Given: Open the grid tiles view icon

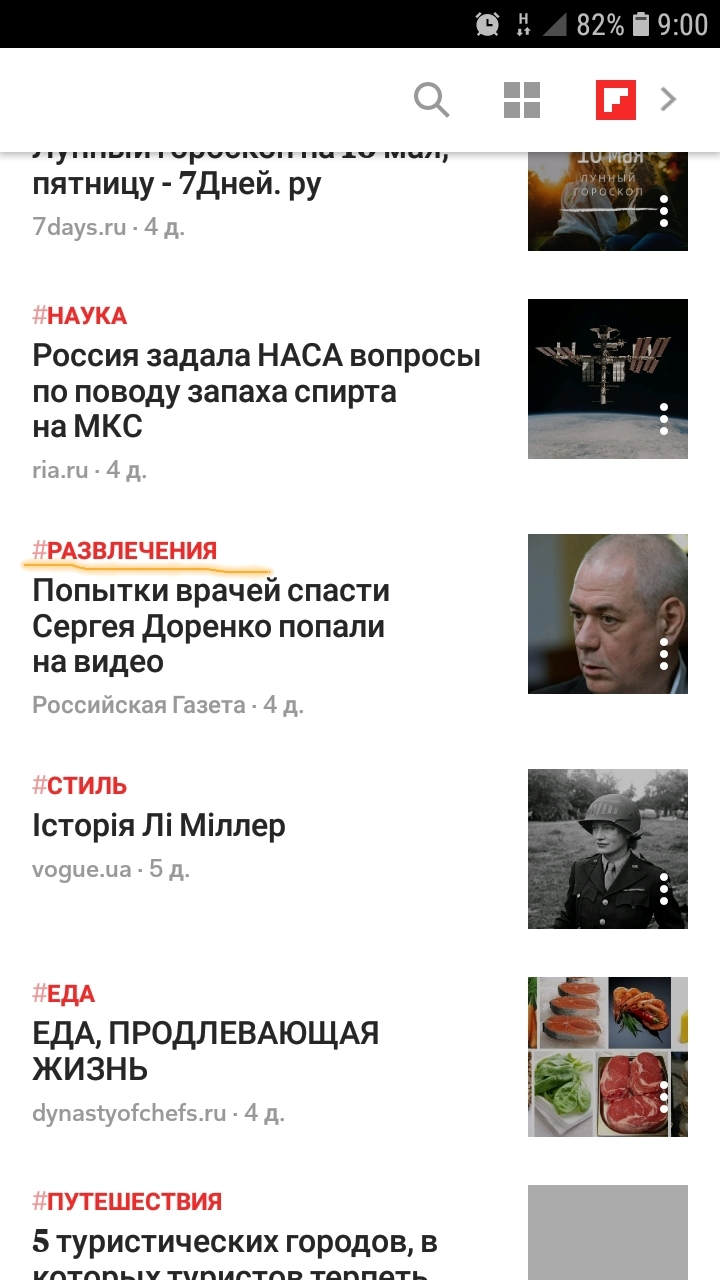Looking at the screenshot, I should (522, 100).
